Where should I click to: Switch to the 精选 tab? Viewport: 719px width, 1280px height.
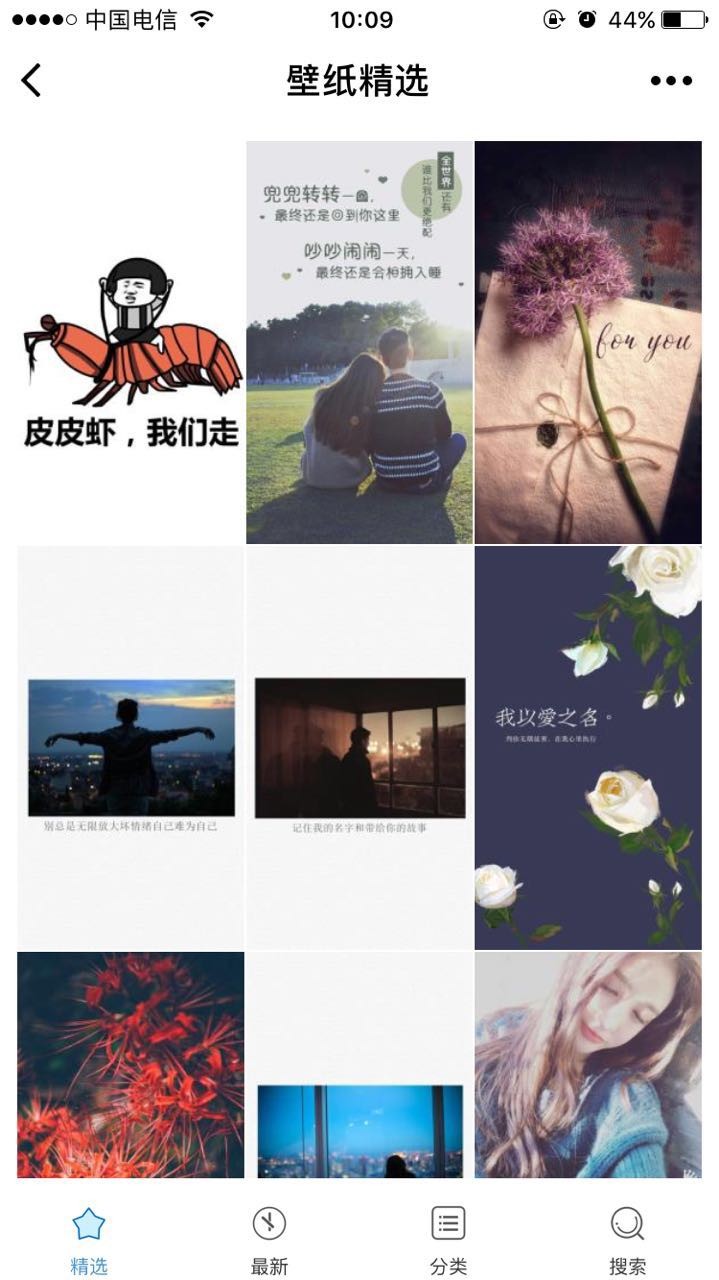89,1238
